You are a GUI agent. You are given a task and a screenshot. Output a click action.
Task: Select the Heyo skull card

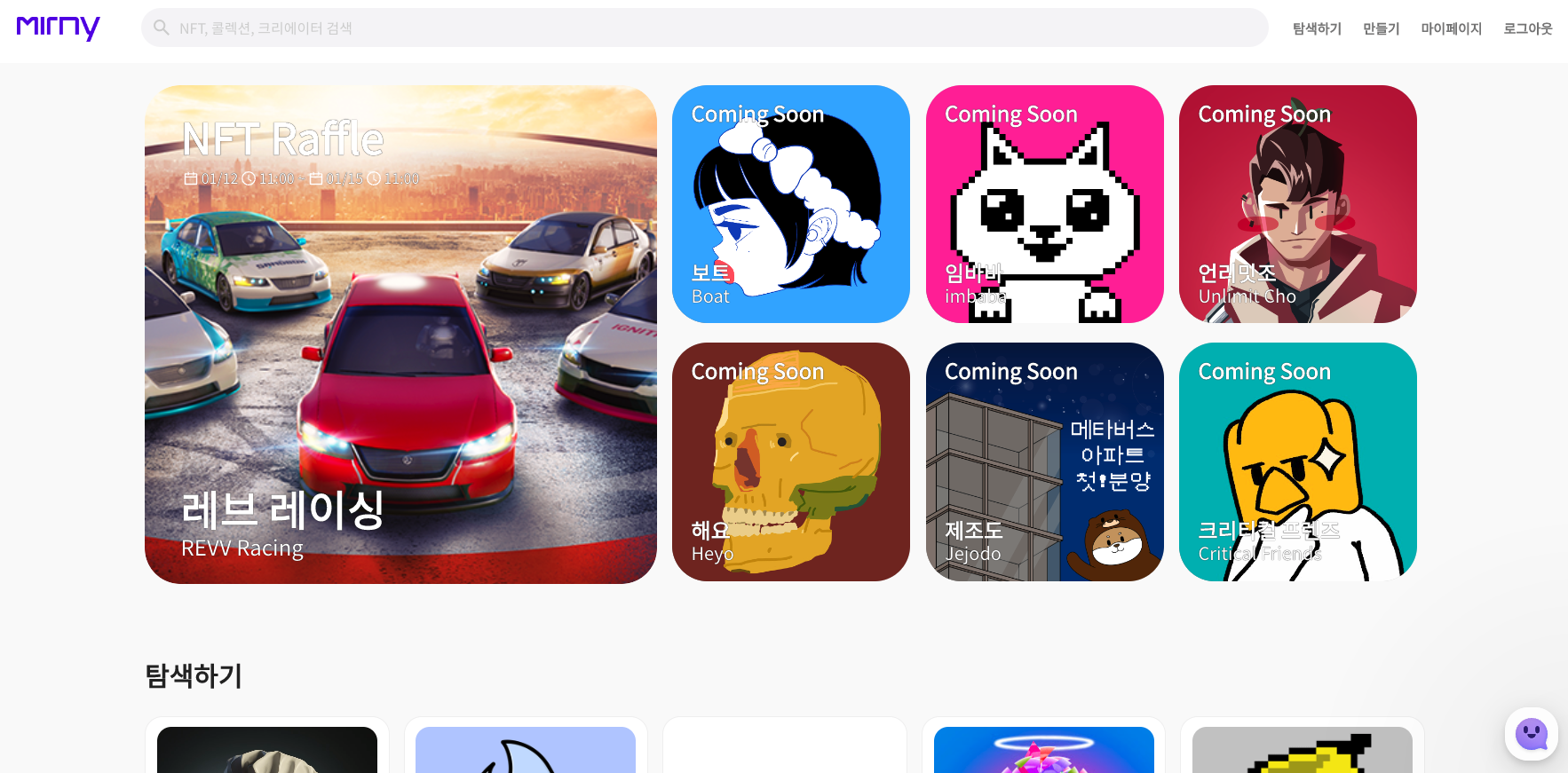(x=790, y=461)
